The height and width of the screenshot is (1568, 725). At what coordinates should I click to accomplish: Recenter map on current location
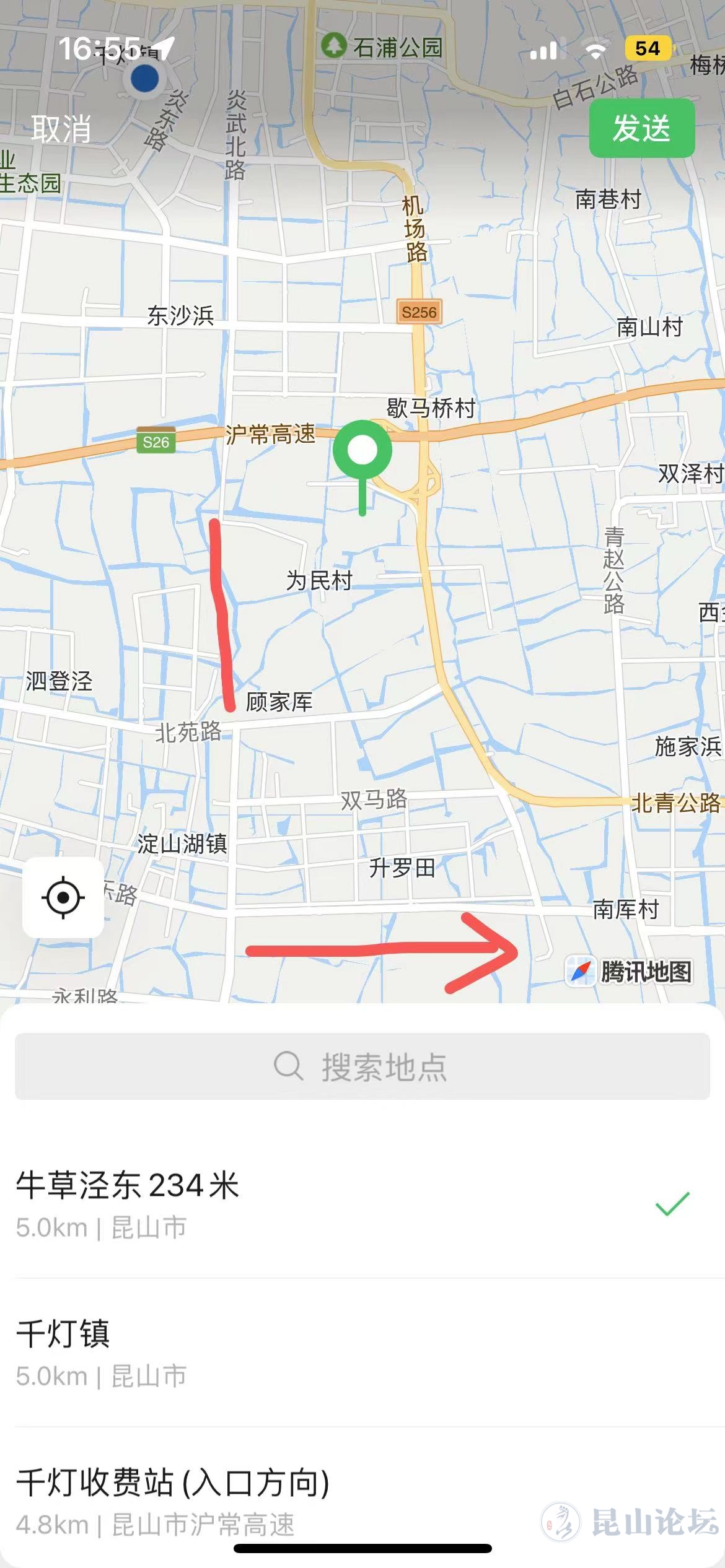[63, 897]
